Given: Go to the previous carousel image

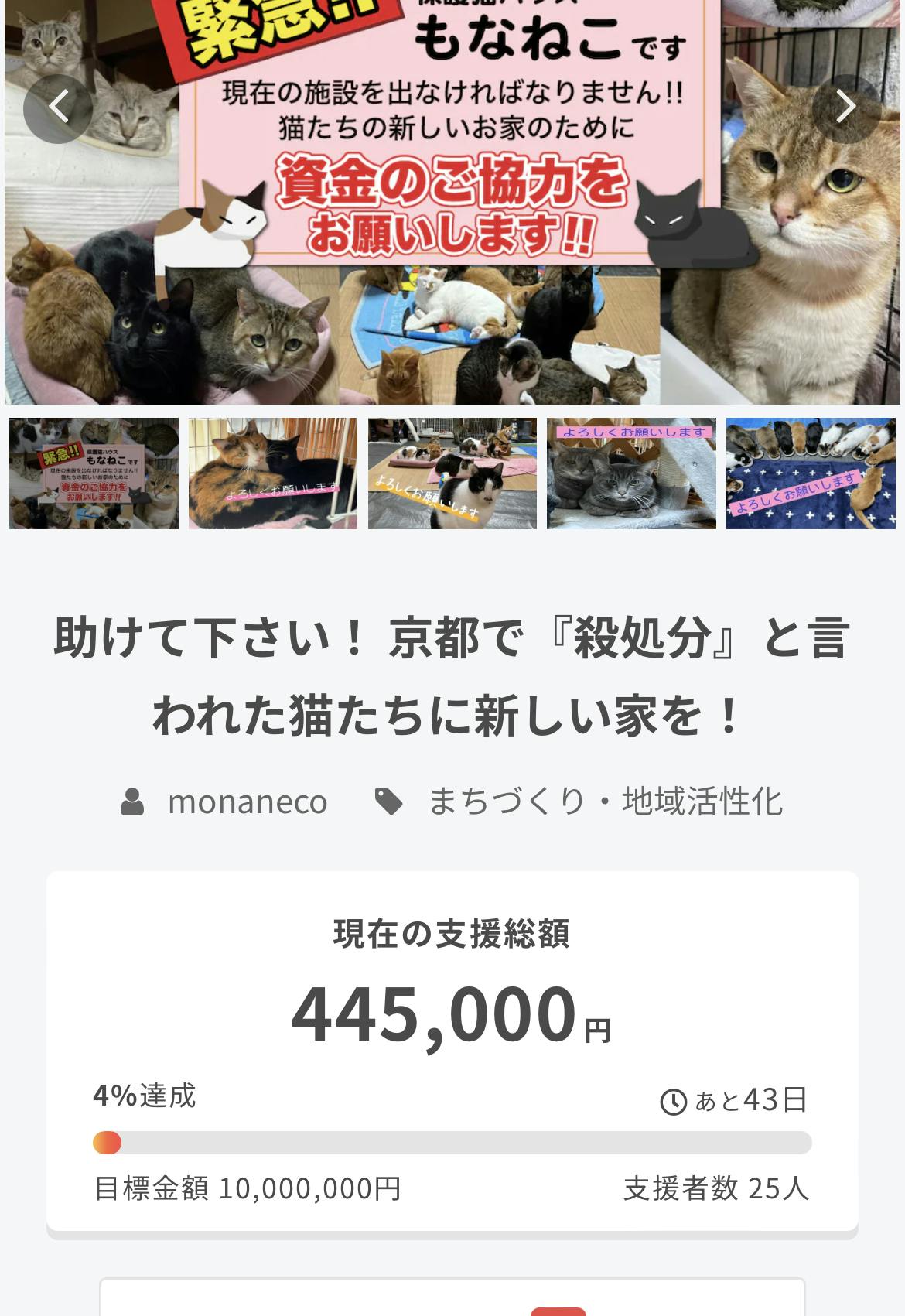Looking at the screenshot, I should coord(58,108).
